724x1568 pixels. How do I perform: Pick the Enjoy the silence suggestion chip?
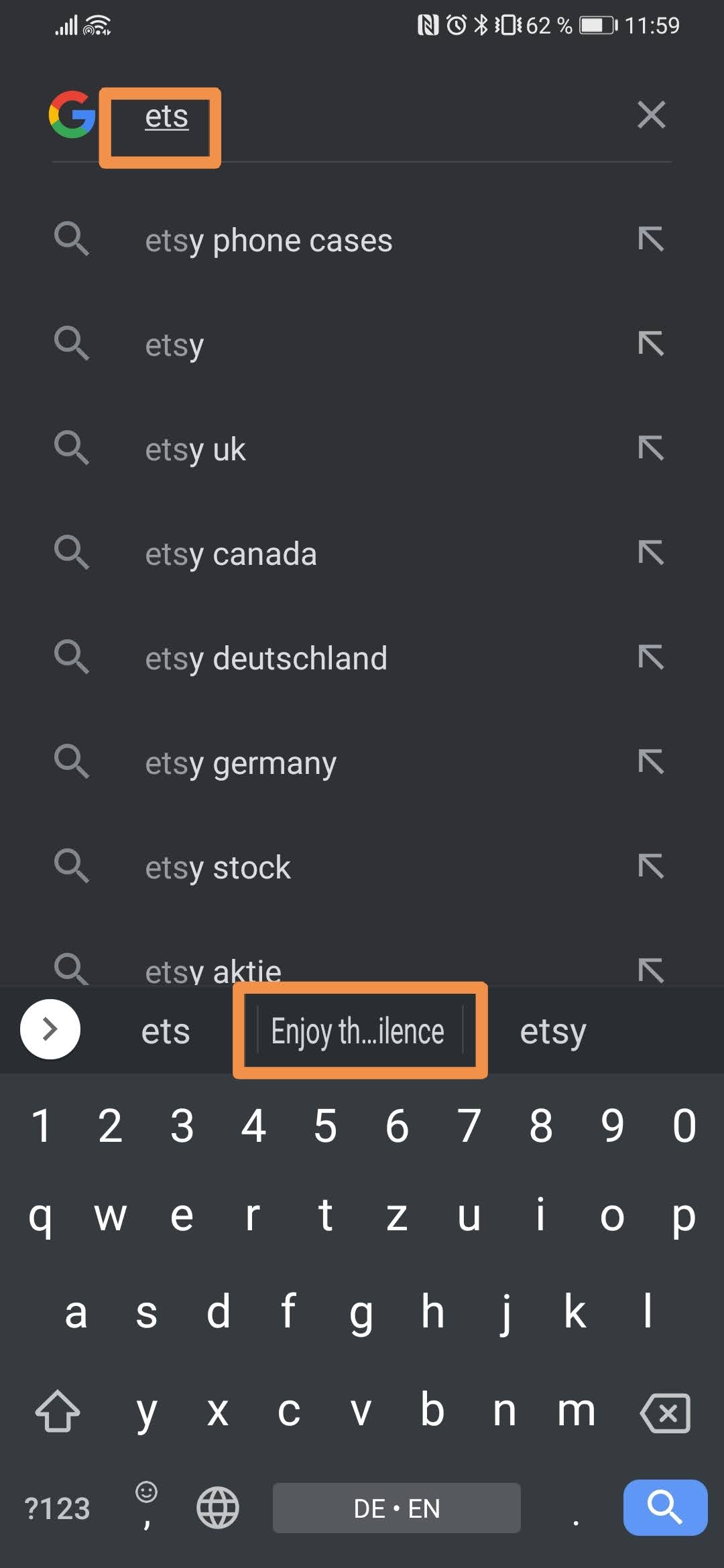pyautogui.click(x=356, y=1031)
